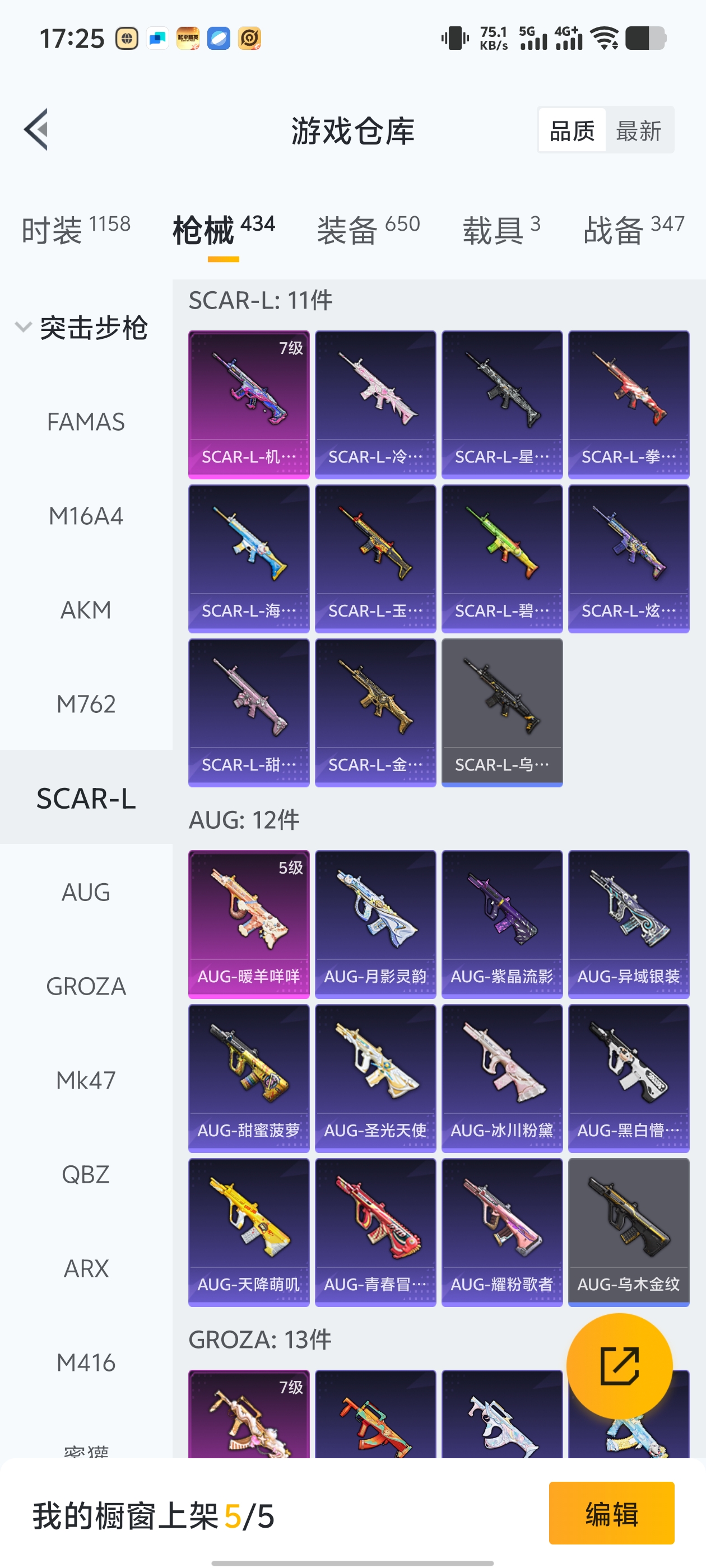Tap the 编辑 button
The width and height of the screenshot is (706, 1568).
(x=611, y=1513)
